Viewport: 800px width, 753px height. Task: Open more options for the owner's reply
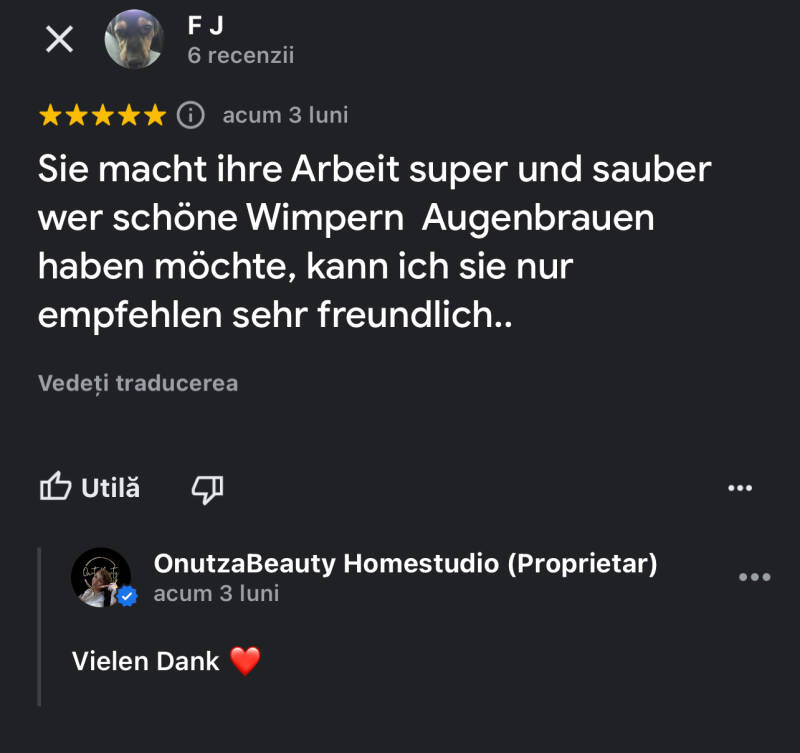pos(754,577)
